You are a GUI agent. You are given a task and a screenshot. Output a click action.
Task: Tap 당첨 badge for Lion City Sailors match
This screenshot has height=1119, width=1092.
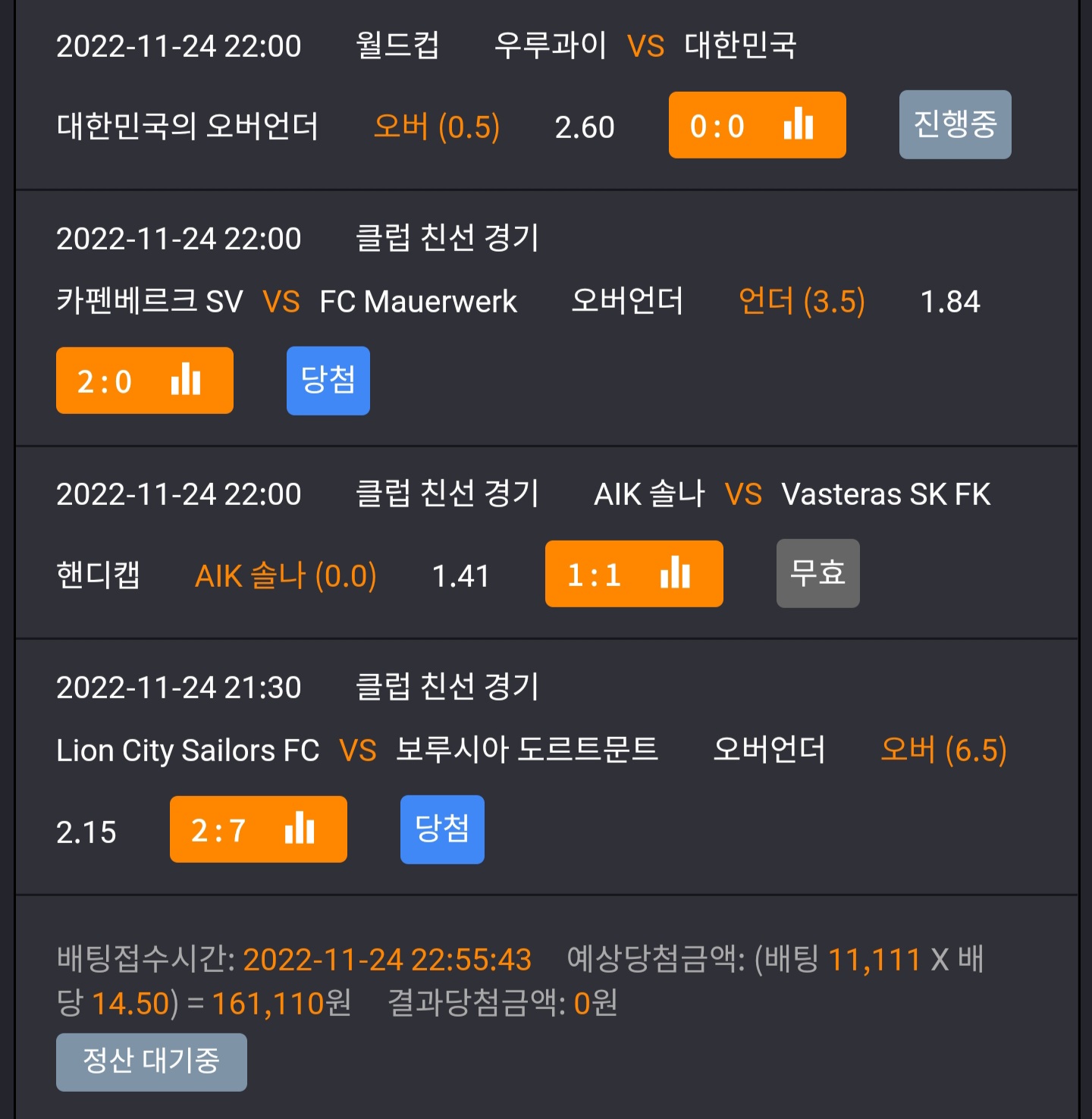442,829
